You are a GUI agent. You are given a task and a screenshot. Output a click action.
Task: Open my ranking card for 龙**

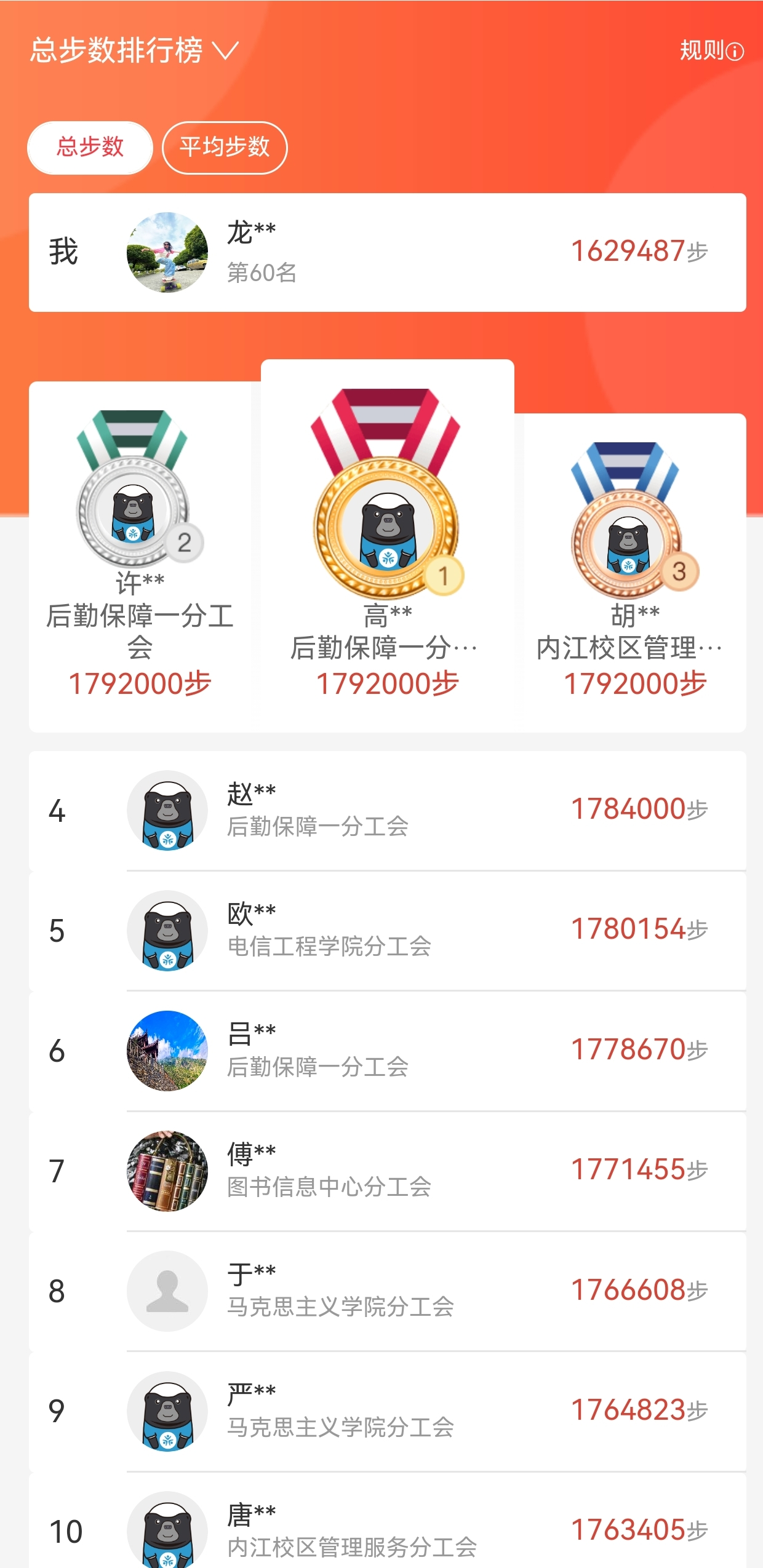[387, 252]
